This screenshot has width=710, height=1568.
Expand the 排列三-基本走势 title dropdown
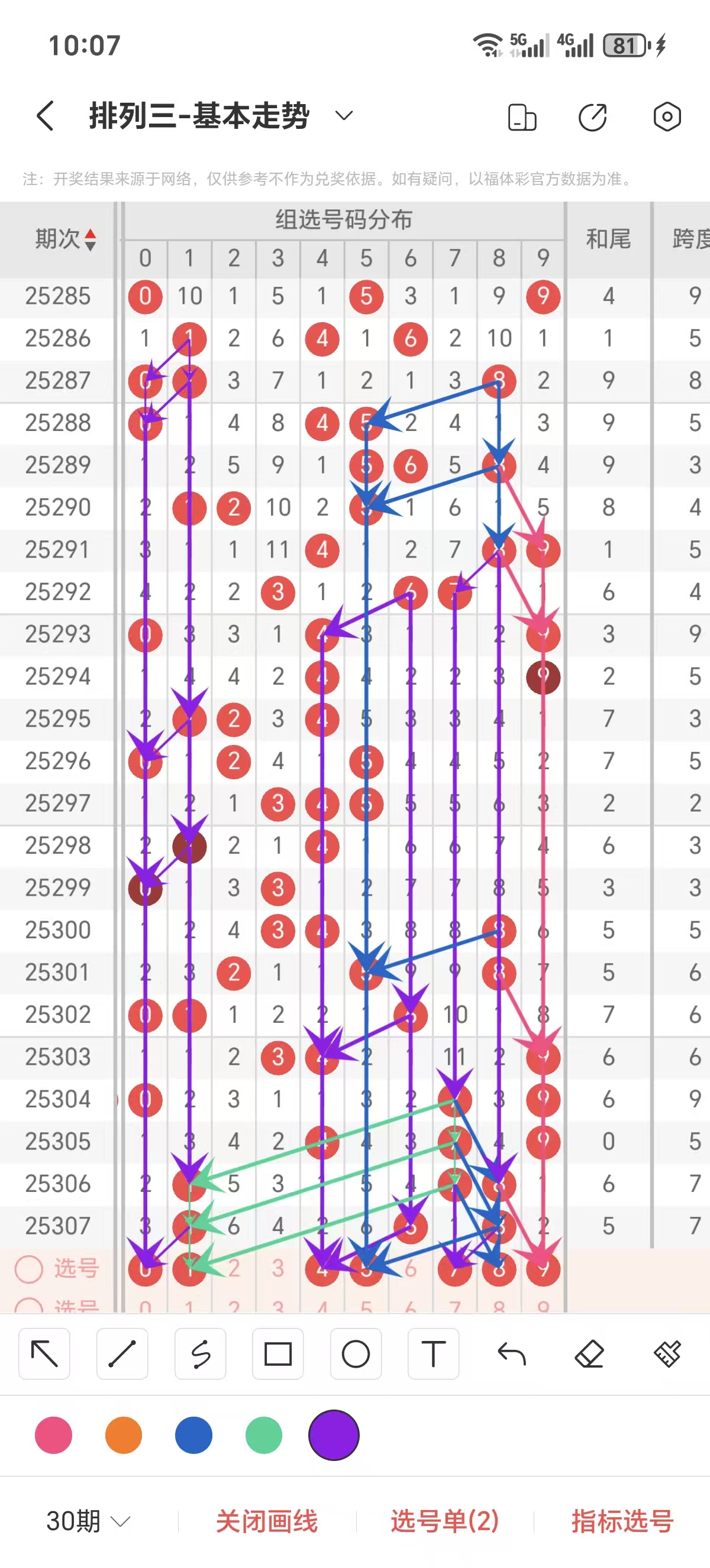pyautogui.click(x=344, y=116)
